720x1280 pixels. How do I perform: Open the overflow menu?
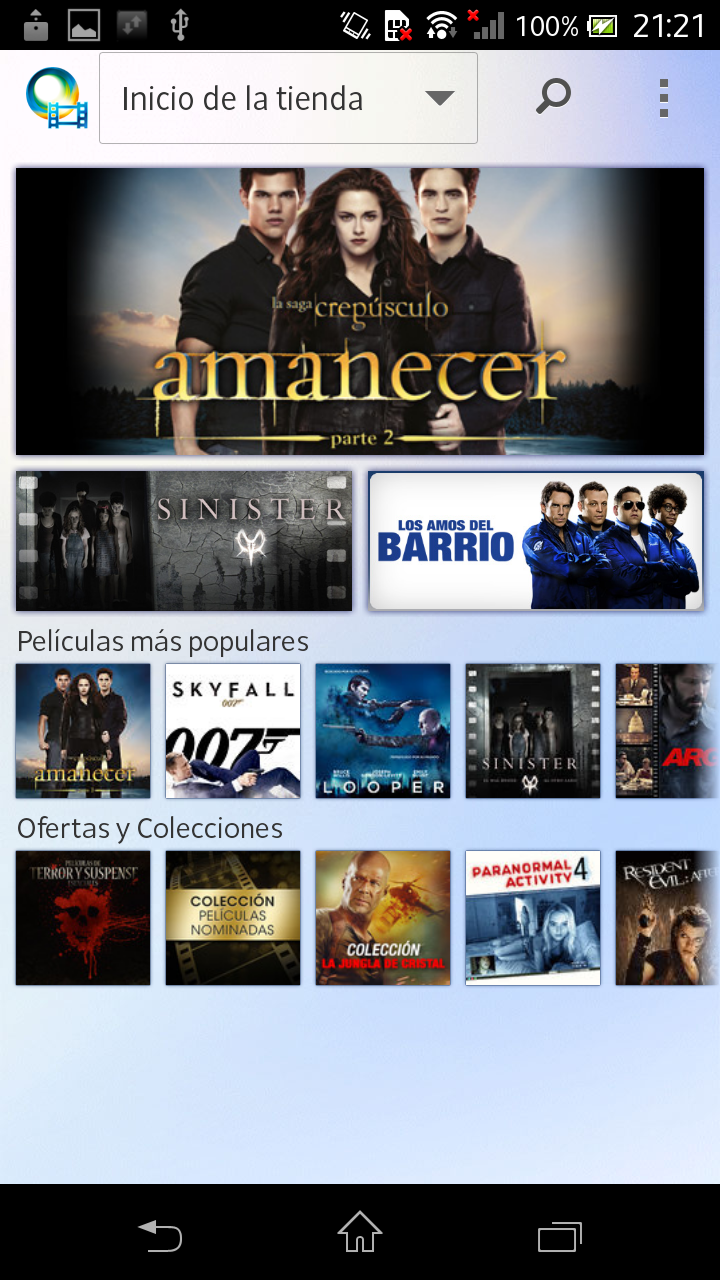point(663,98)
